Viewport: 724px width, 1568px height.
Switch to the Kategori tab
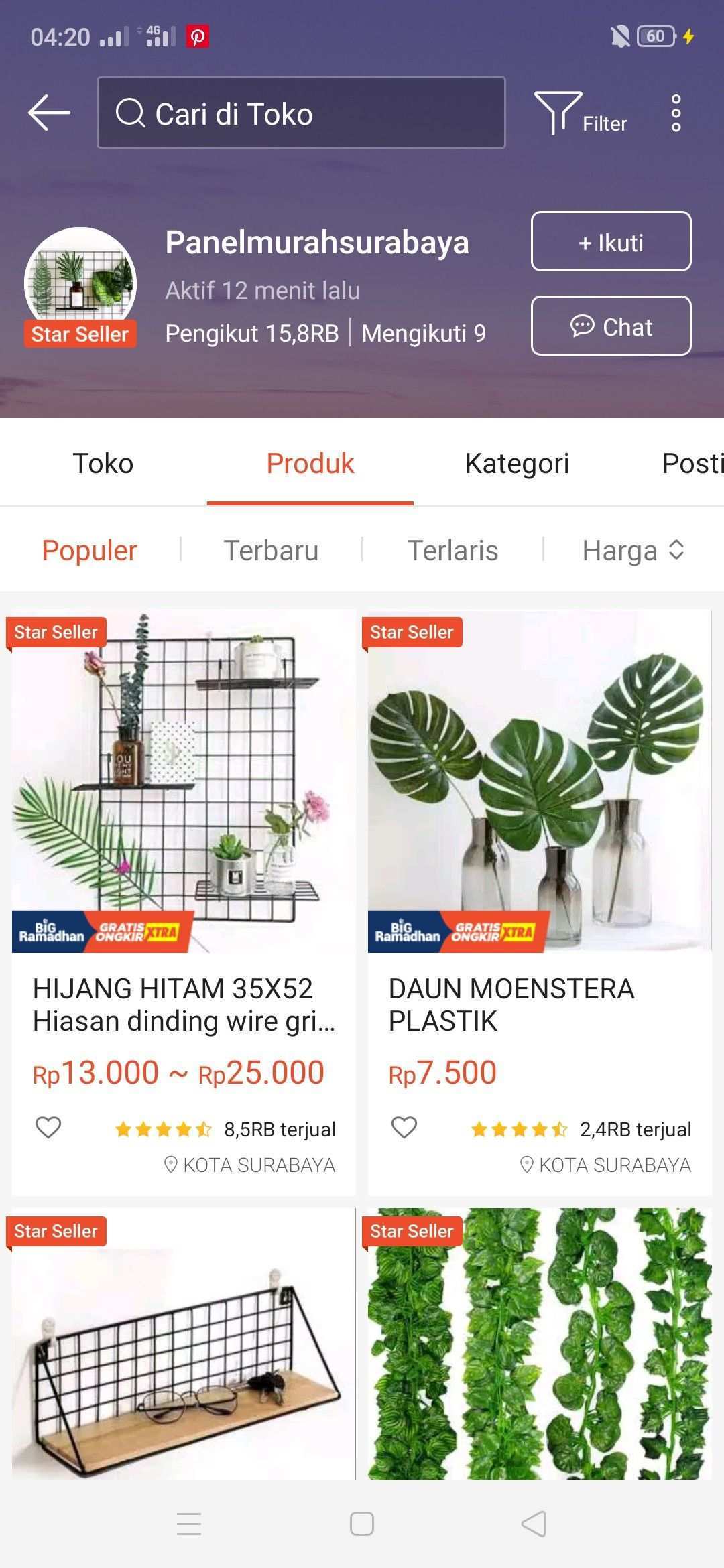point(517,464)
